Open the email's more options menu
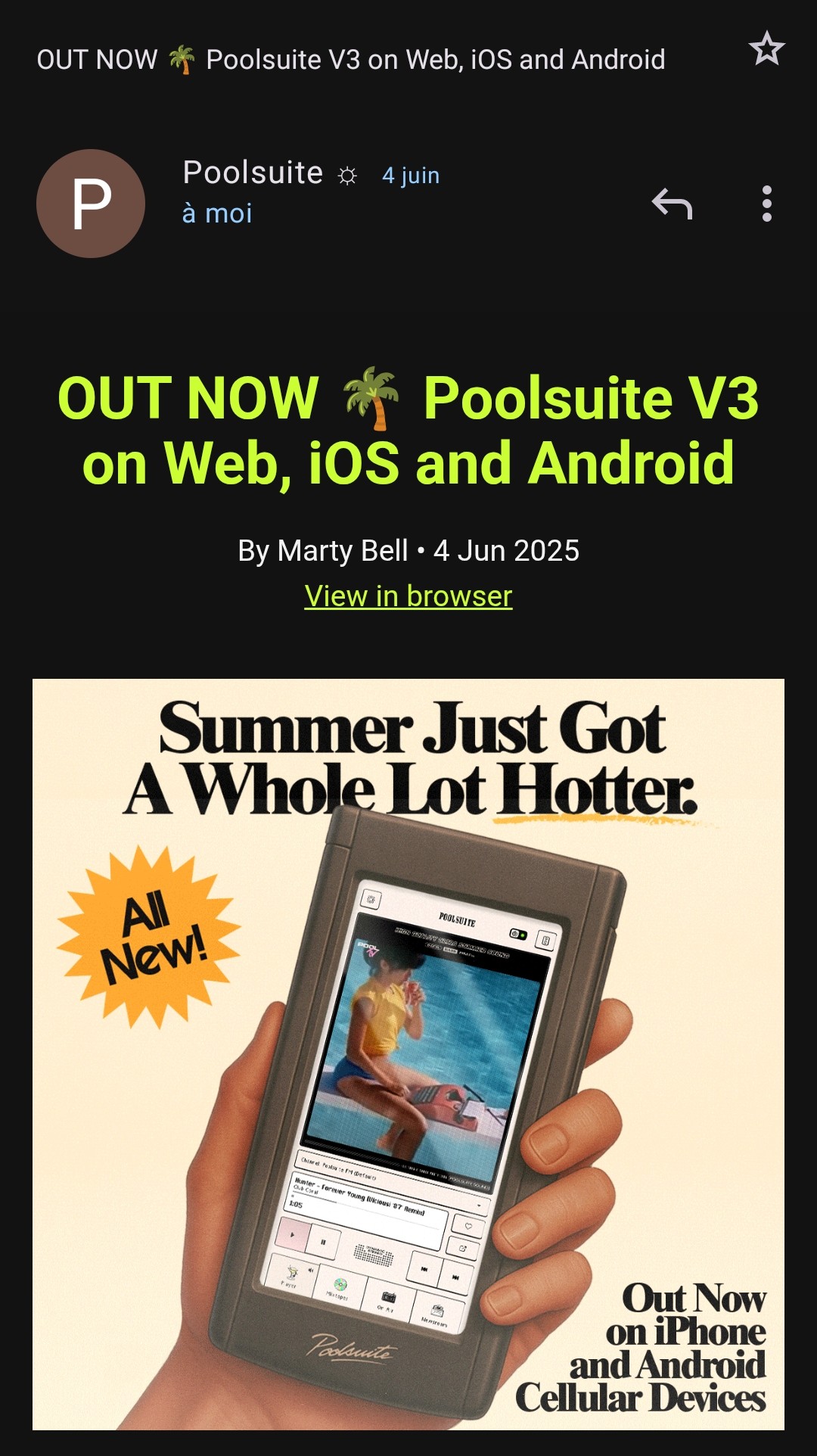The height and width of the screenshot is (1456, 817). [x=766, y=204]
